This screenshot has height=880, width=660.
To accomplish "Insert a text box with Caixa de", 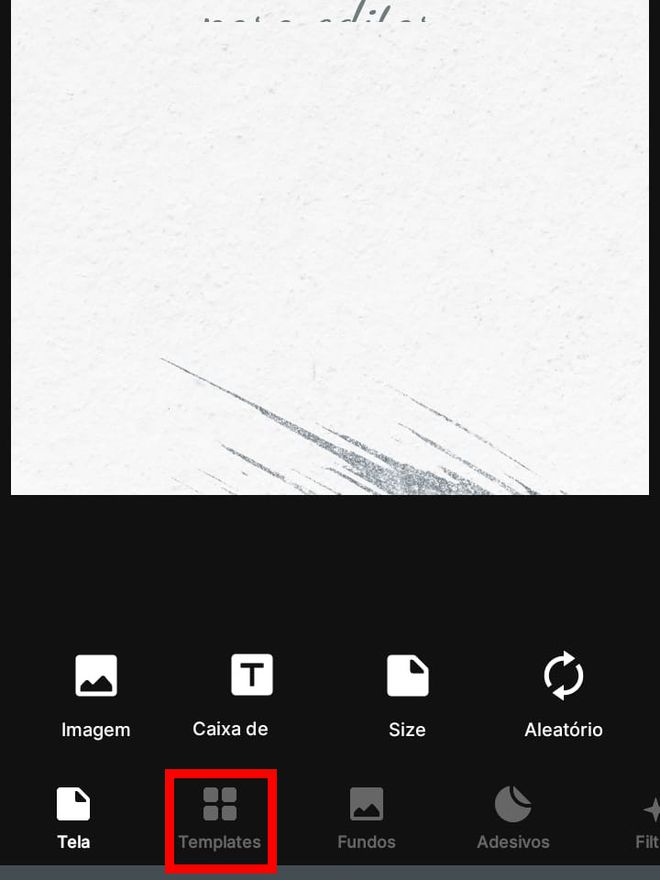I will (x=251, y=695).
